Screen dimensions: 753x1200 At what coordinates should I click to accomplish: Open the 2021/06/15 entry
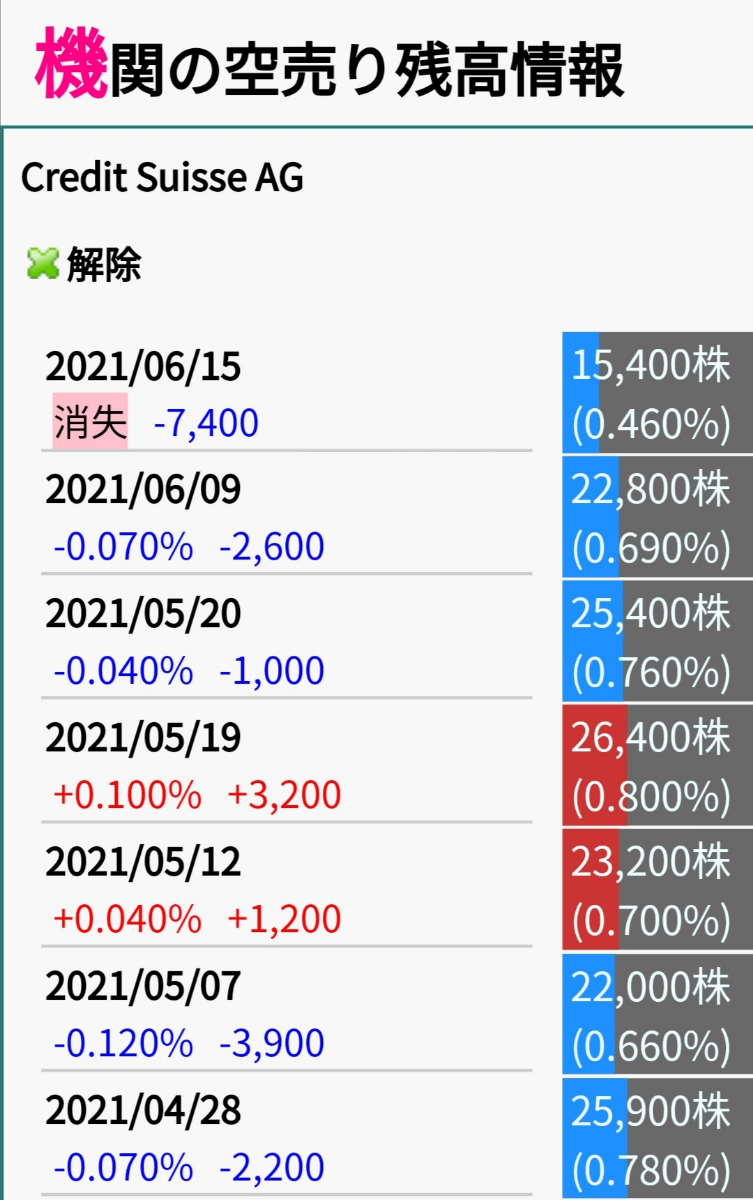pos(140,367)
